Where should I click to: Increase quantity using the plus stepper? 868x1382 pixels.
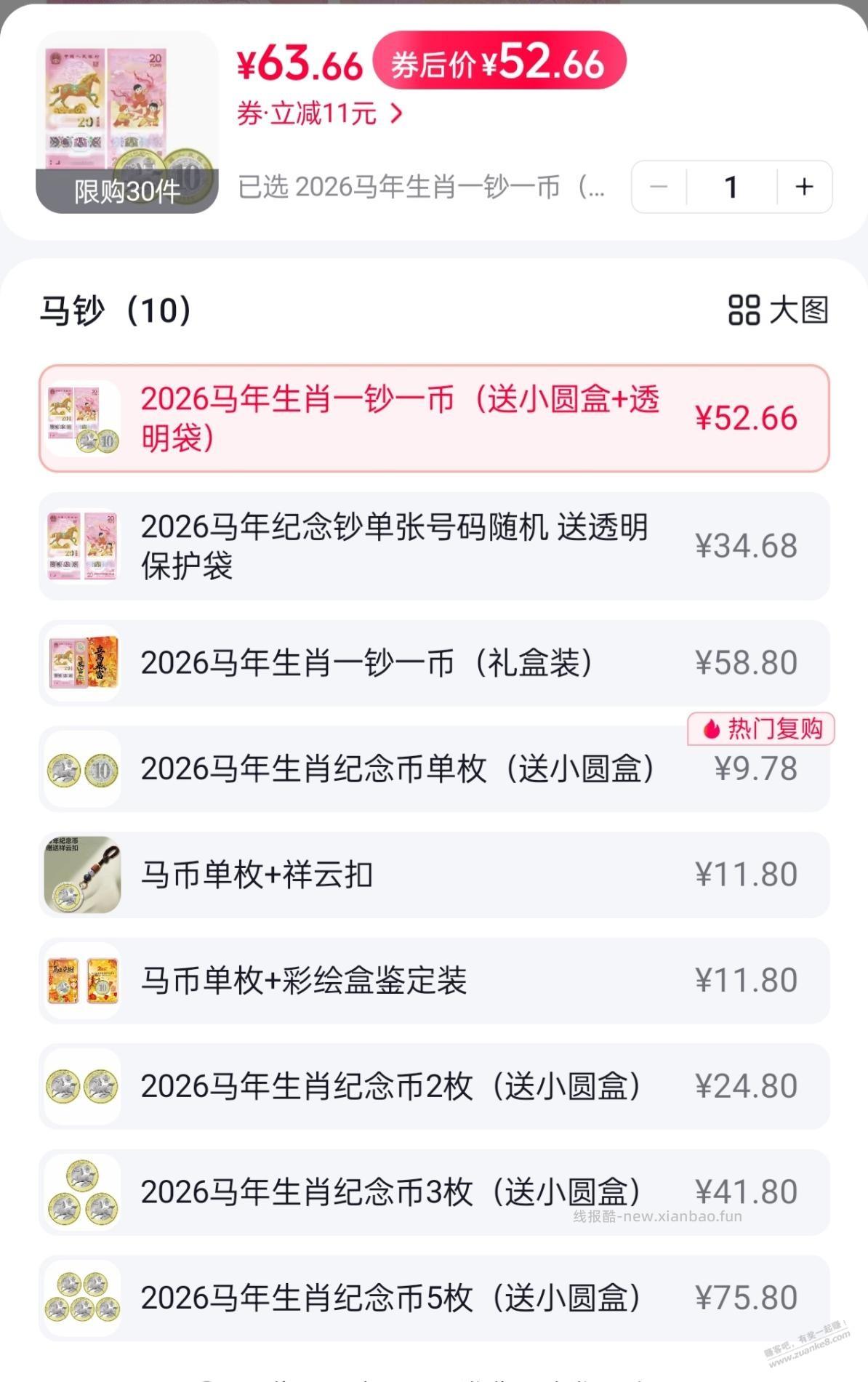coord(803,187)
